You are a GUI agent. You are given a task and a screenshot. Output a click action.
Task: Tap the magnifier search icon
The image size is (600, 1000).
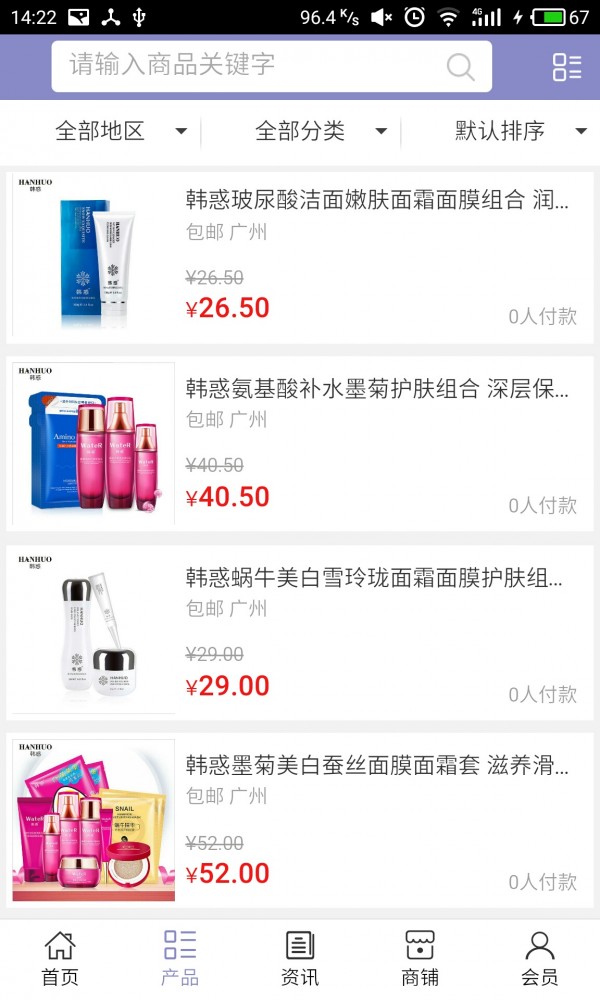click(x=460, y=67)
